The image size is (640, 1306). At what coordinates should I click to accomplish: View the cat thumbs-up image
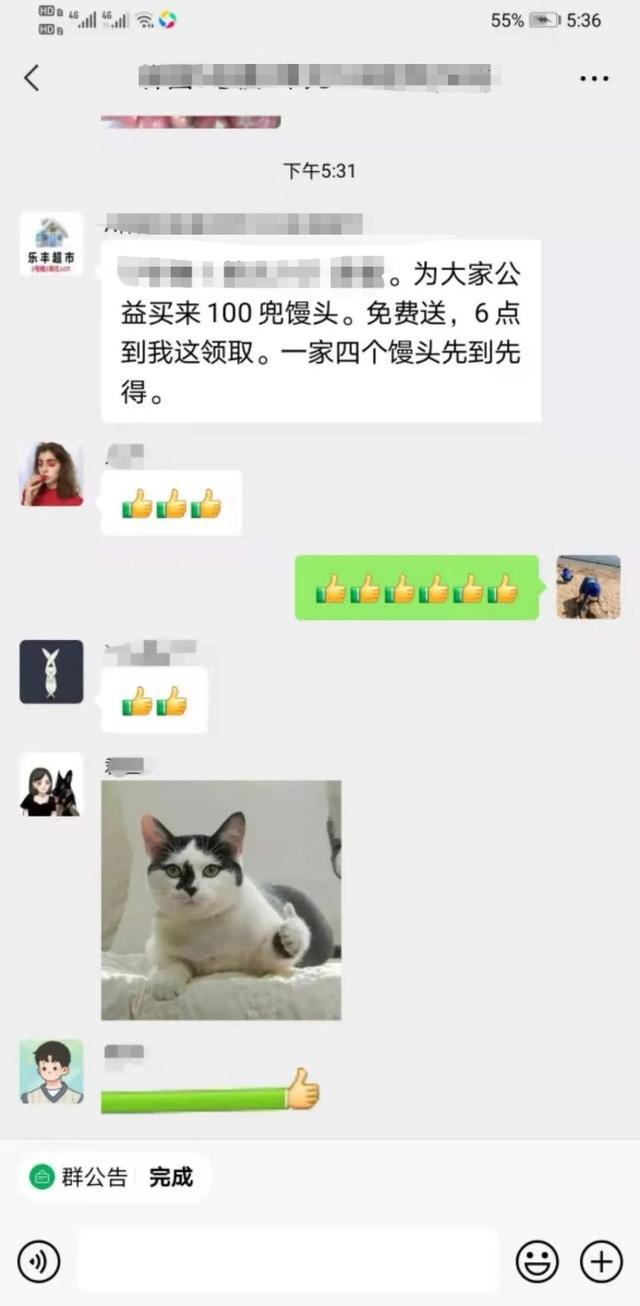click(x=221, y=900)
